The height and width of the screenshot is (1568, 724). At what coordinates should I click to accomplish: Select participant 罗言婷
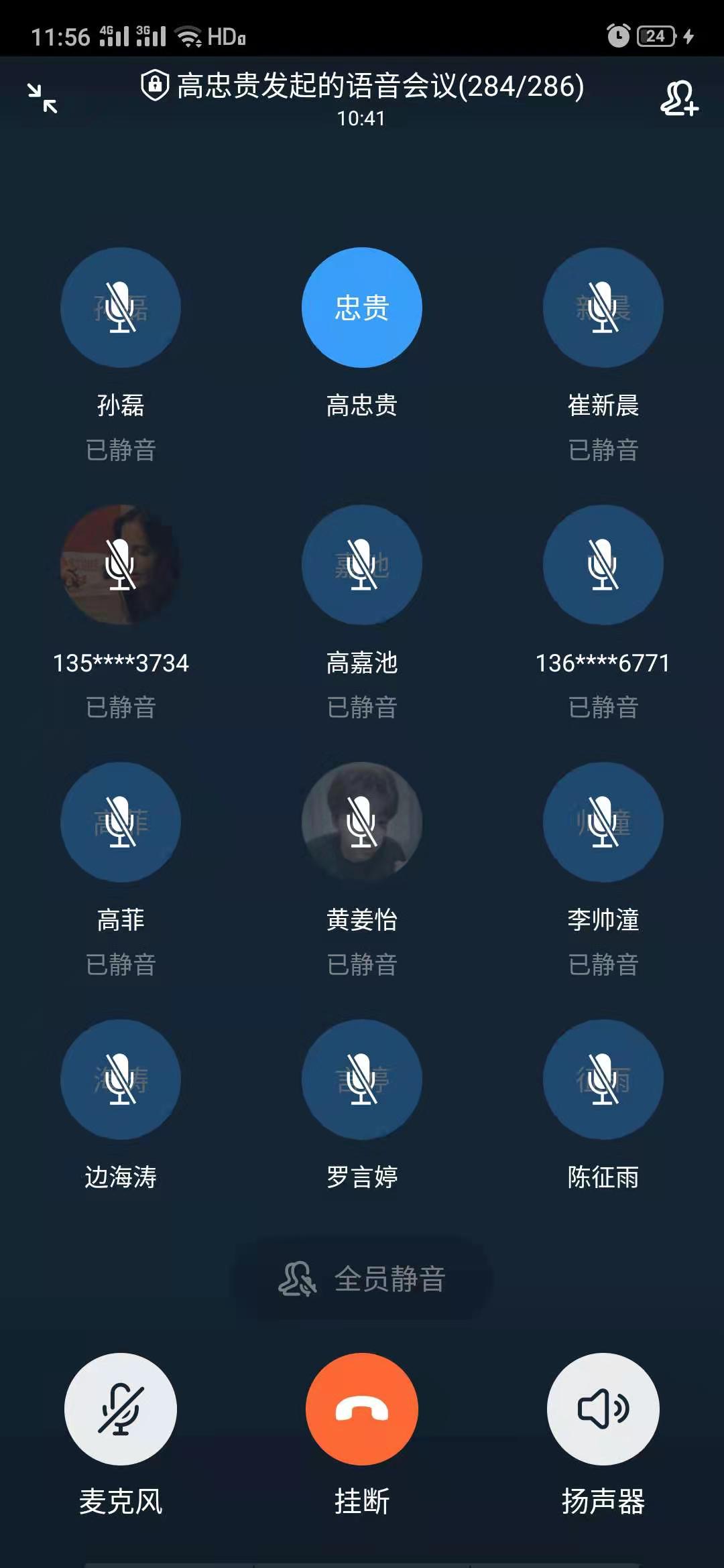point(362,1080)
